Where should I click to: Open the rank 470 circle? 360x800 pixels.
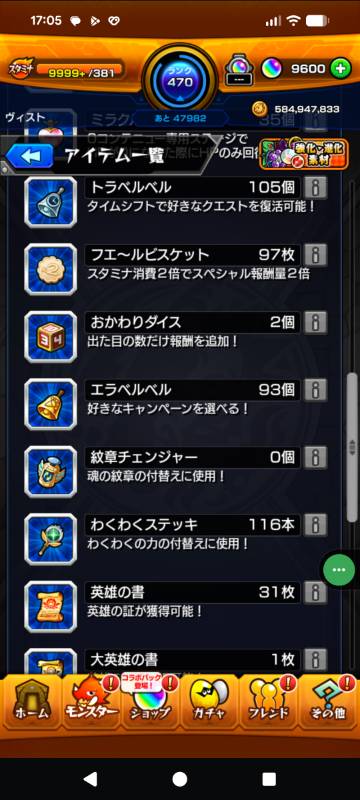click(x=180, y=78)
